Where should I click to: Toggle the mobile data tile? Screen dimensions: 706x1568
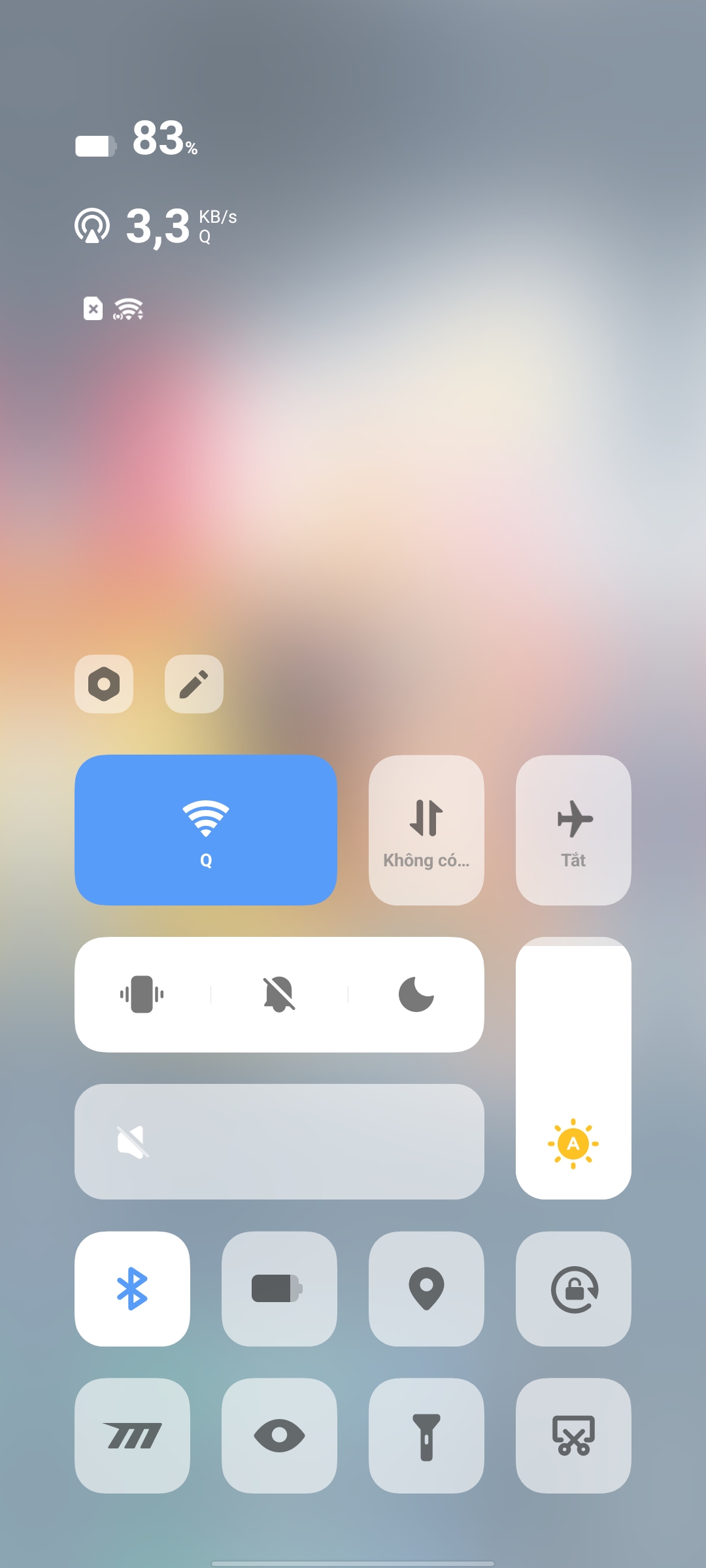coord(426,830)
